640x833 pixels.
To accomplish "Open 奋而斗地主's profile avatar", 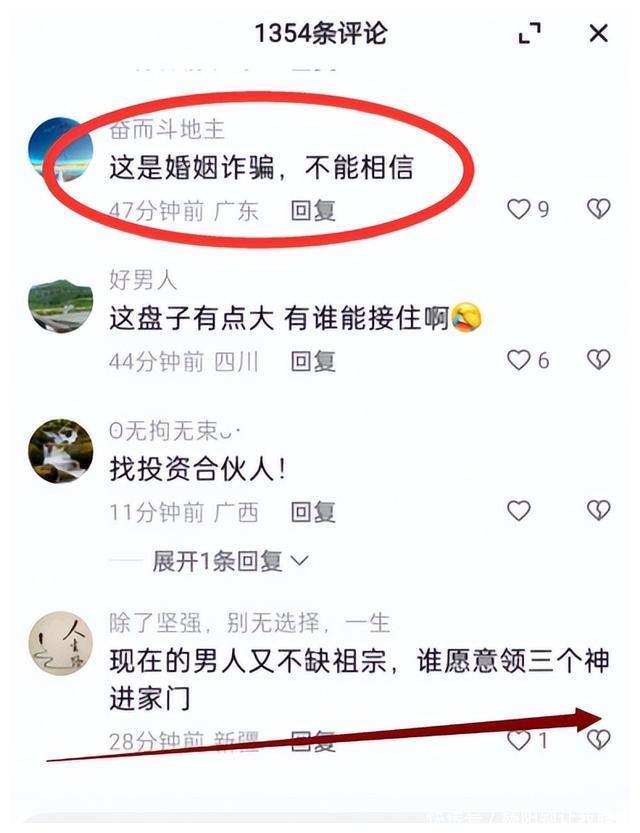I will click(x=60, y=149).
